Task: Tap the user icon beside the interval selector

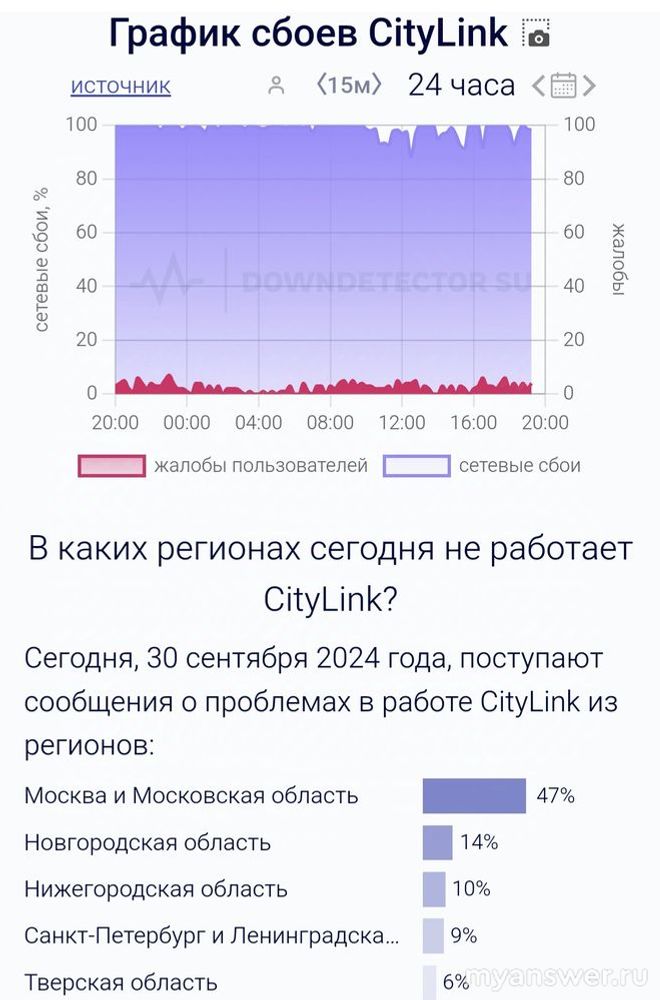Action: coord(277,86)
